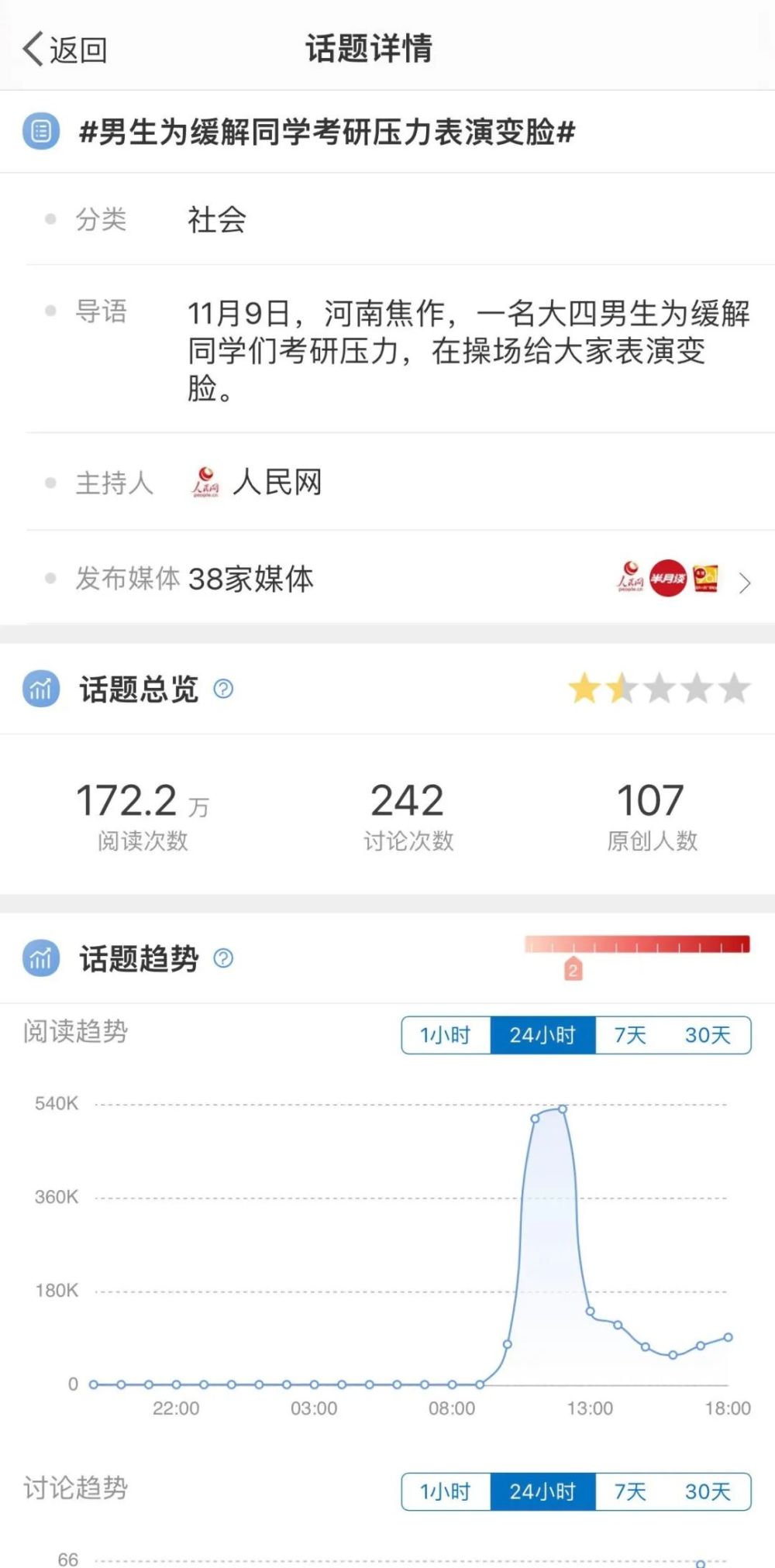Switch 阅读趋势 to 1小时 view

click(446, 1035)
